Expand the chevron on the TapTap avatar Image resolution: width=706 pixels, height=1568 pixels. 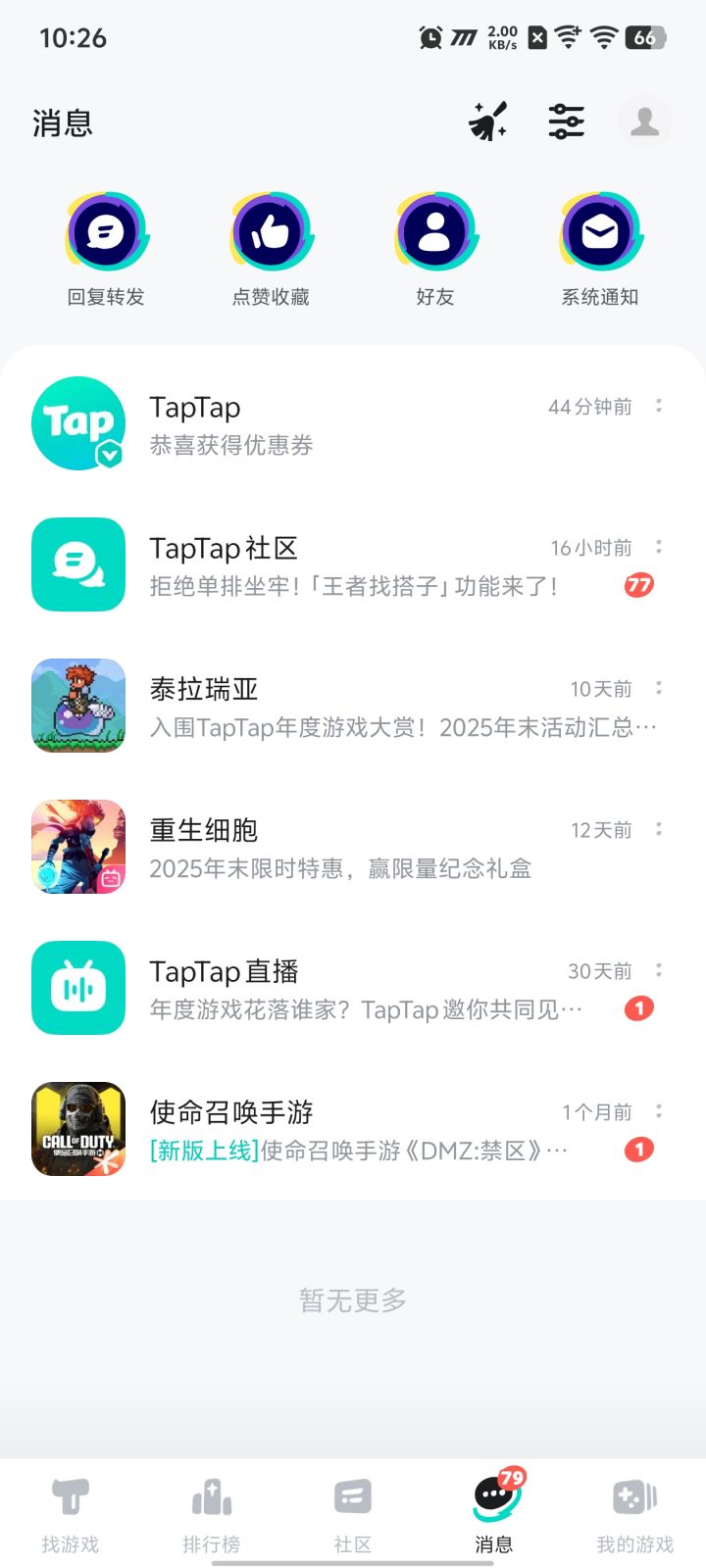(x=108, y=453)
